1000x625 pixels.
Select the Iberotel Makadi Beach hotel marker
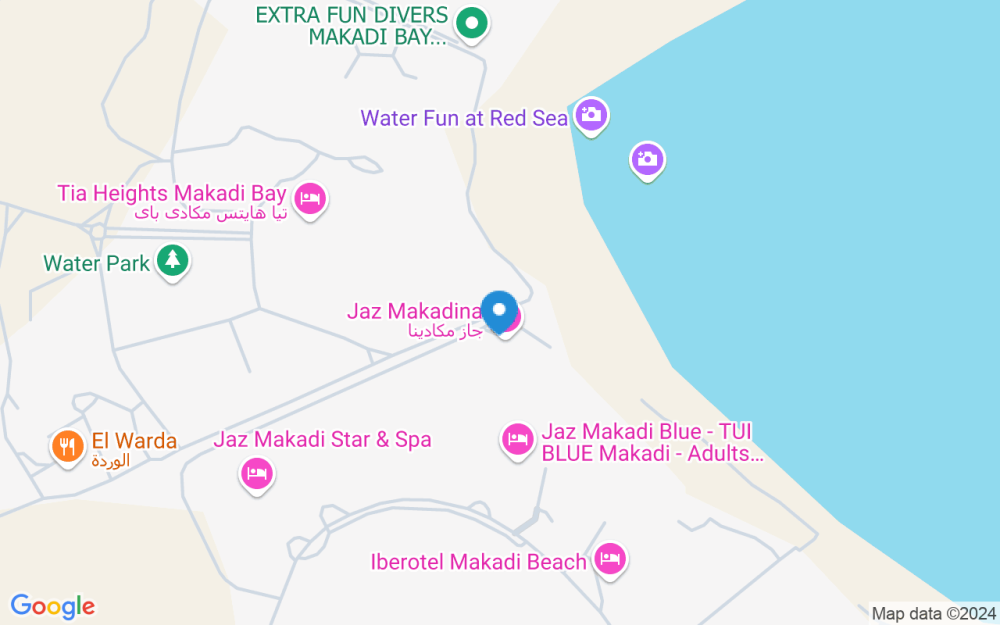pos(609,559)
